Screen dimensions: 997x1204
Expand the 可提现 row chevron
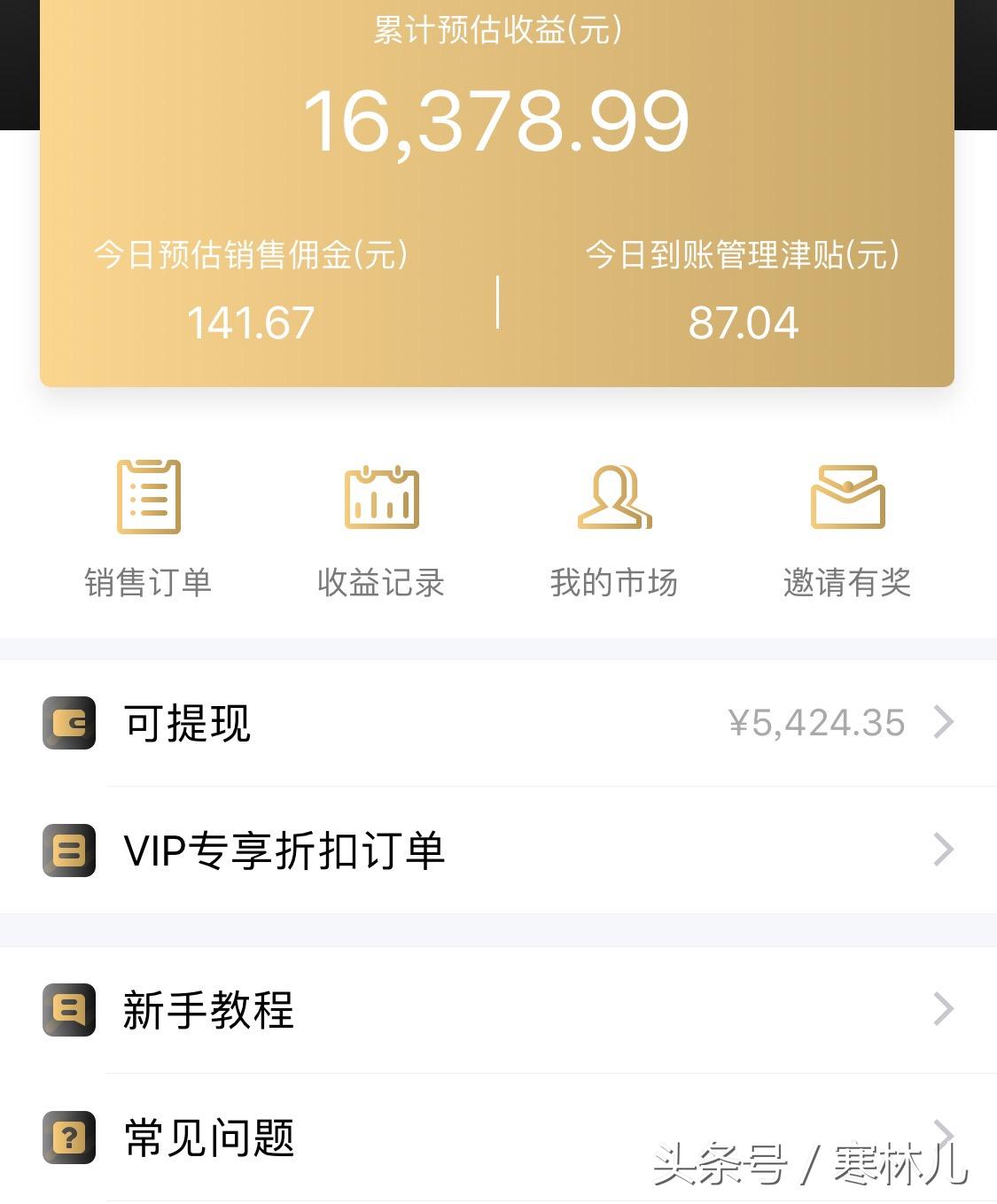click(x=944, y=722)
